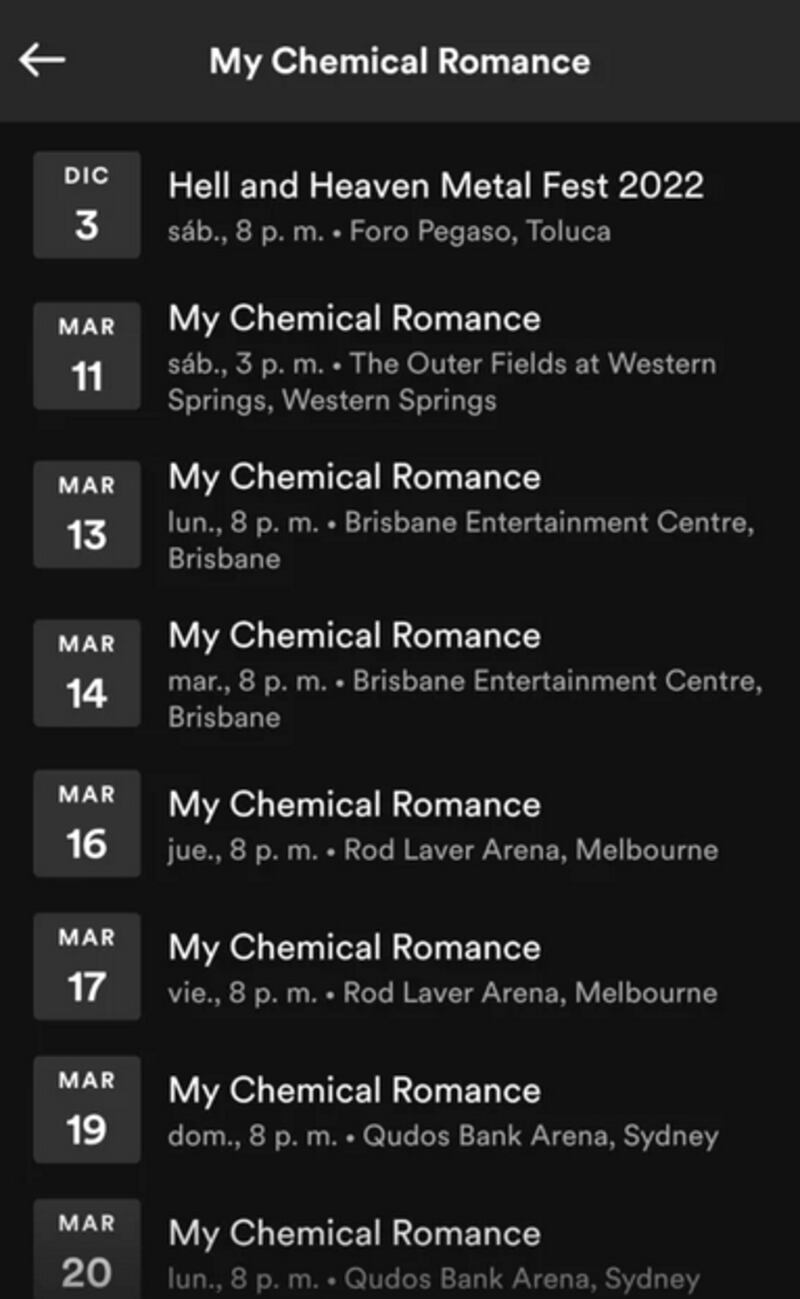
Task: Select the March 20 Sydney concert
Action: [x=400, y=1249]
